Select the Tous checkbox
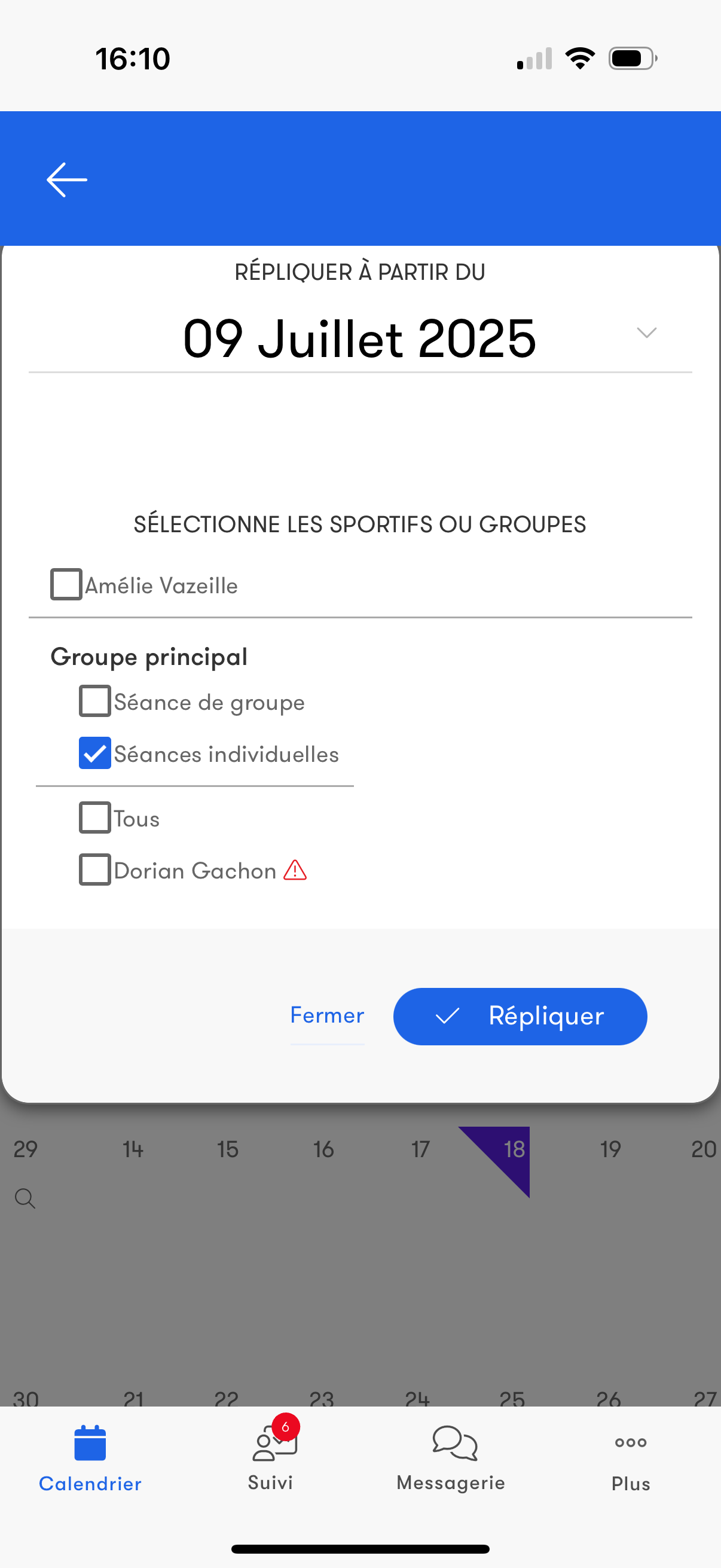This screenshot has width=721, height=1568. click(95, 817)
